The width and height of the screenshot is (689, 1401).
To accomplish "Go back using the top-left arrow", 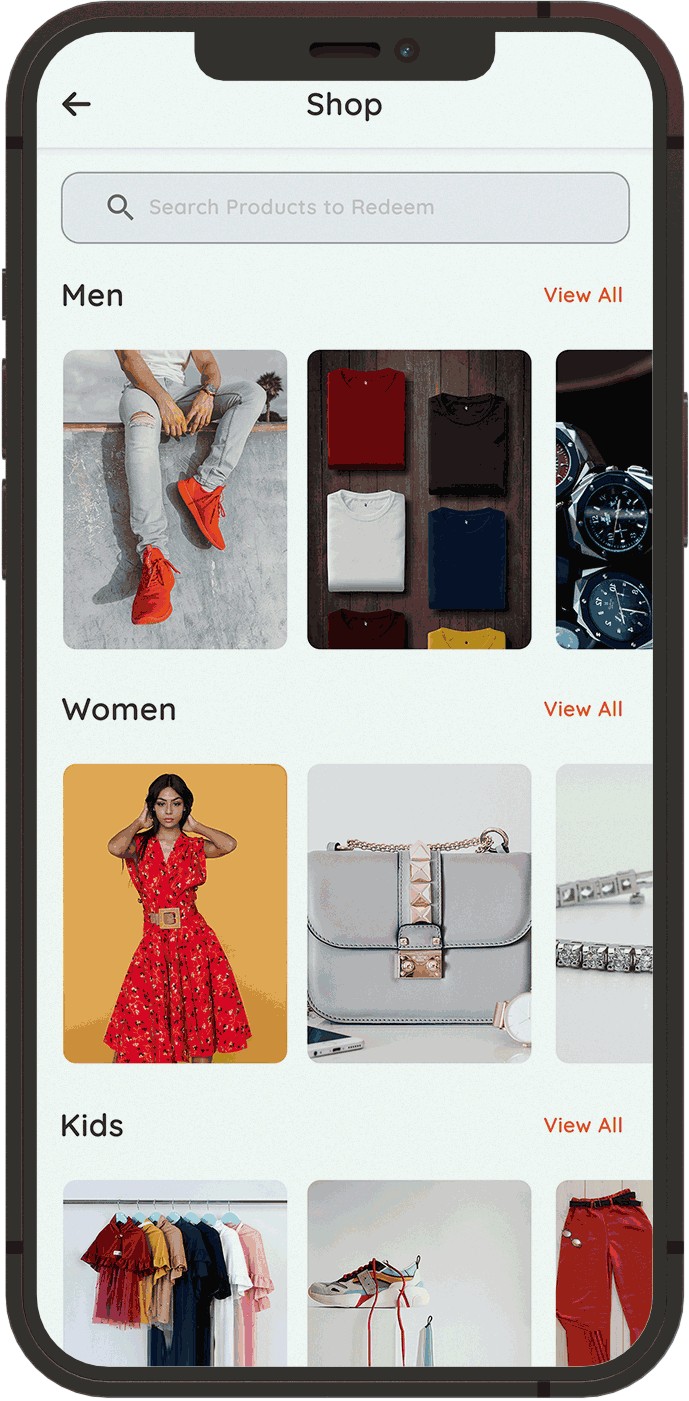I will pos(76,104).
